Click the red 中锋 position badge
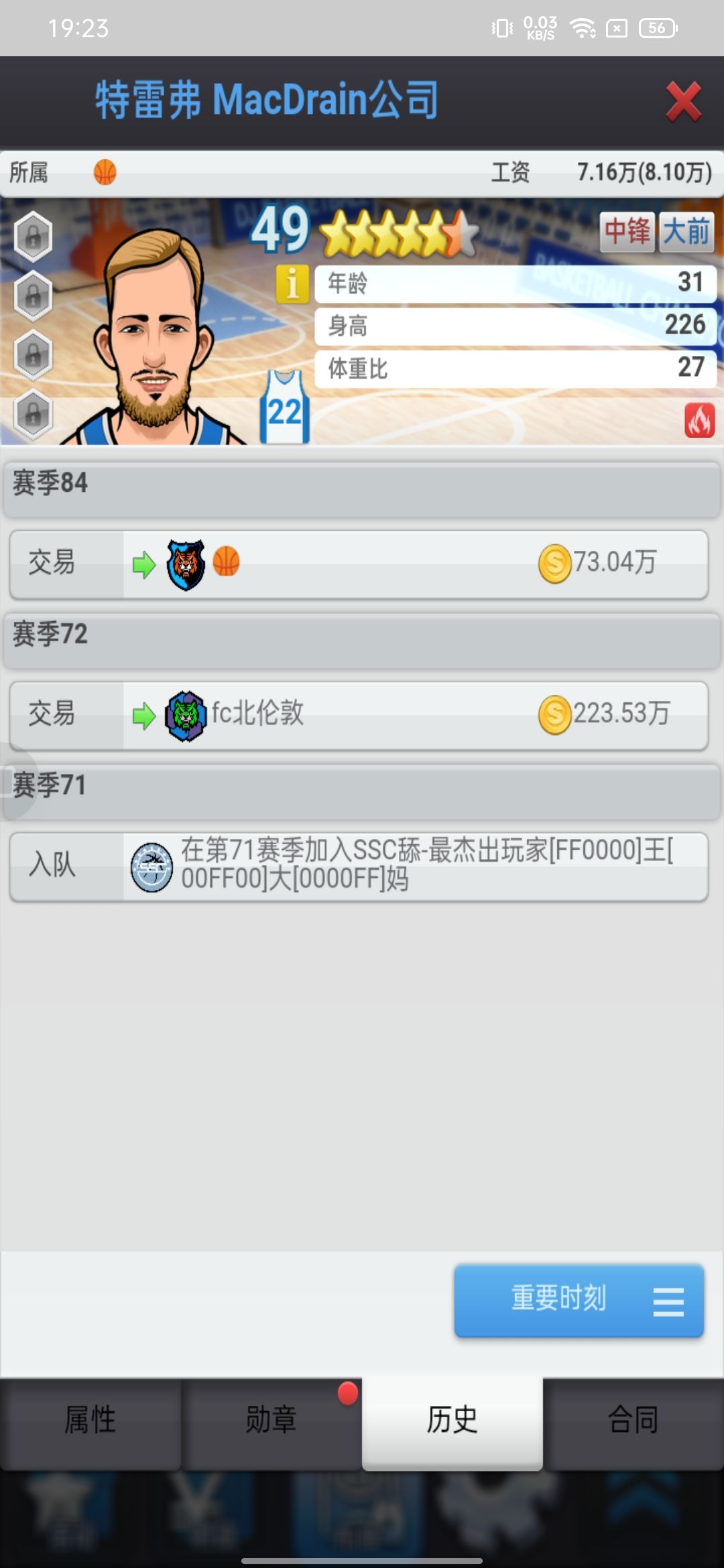724x1568 pixels. pyautogui.click(x=628, y=231)
